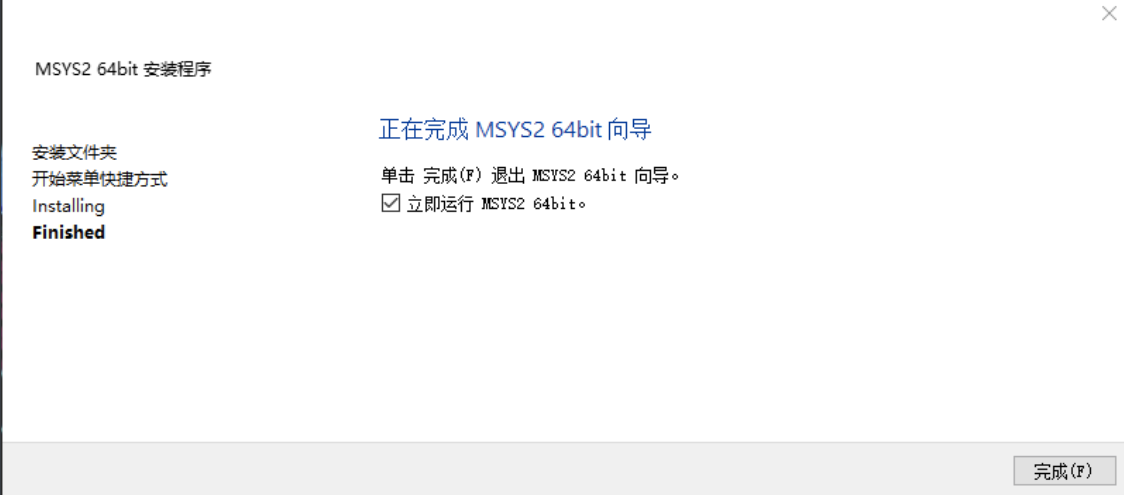1124x495 pixels.
Task: Click 完成(F) to finish the wizard
Action: point(1064,471)
